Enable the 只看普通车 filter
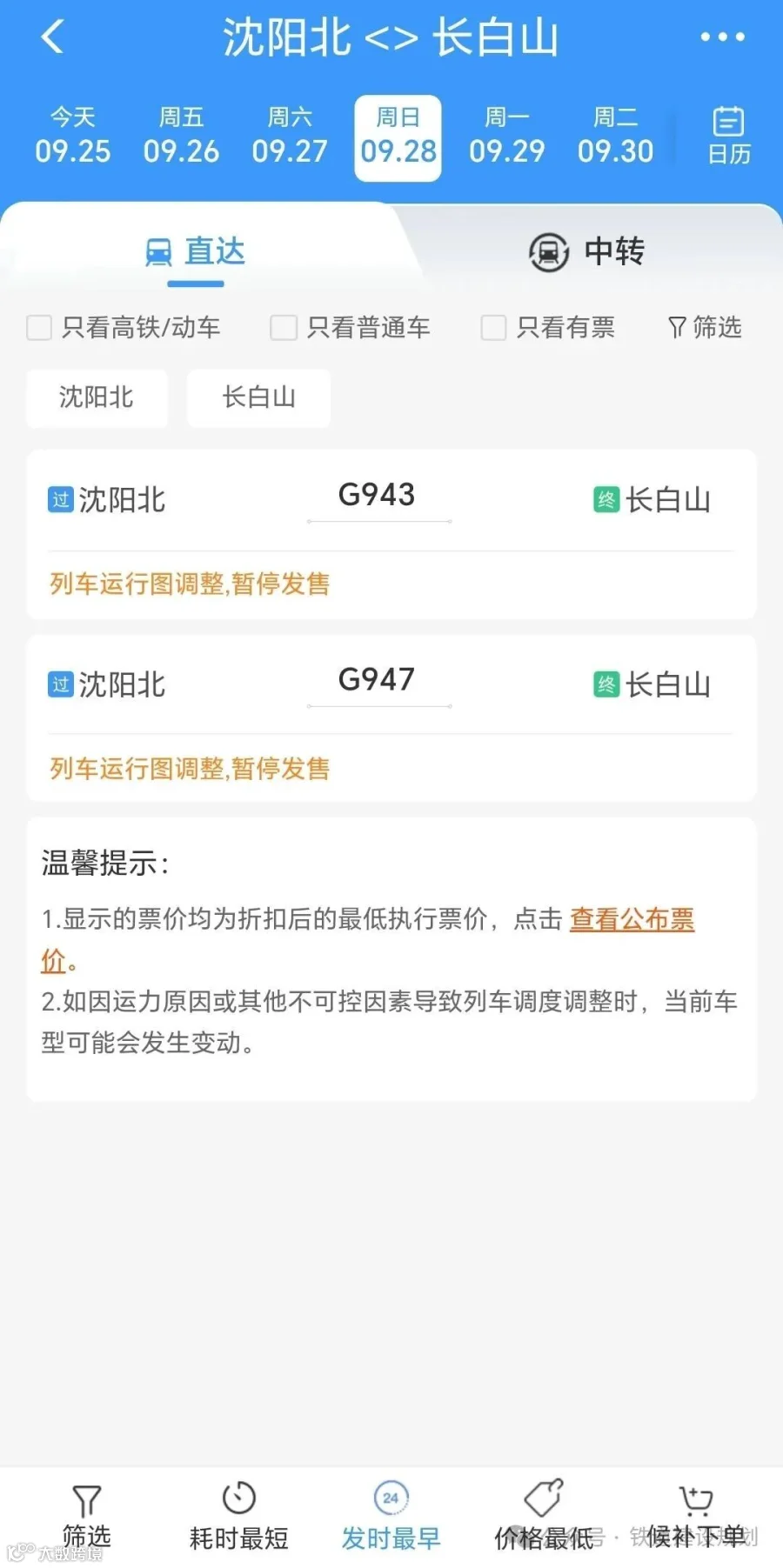Image resolution: width=783 pixels, height=1568 pixels. click(284, 328)
